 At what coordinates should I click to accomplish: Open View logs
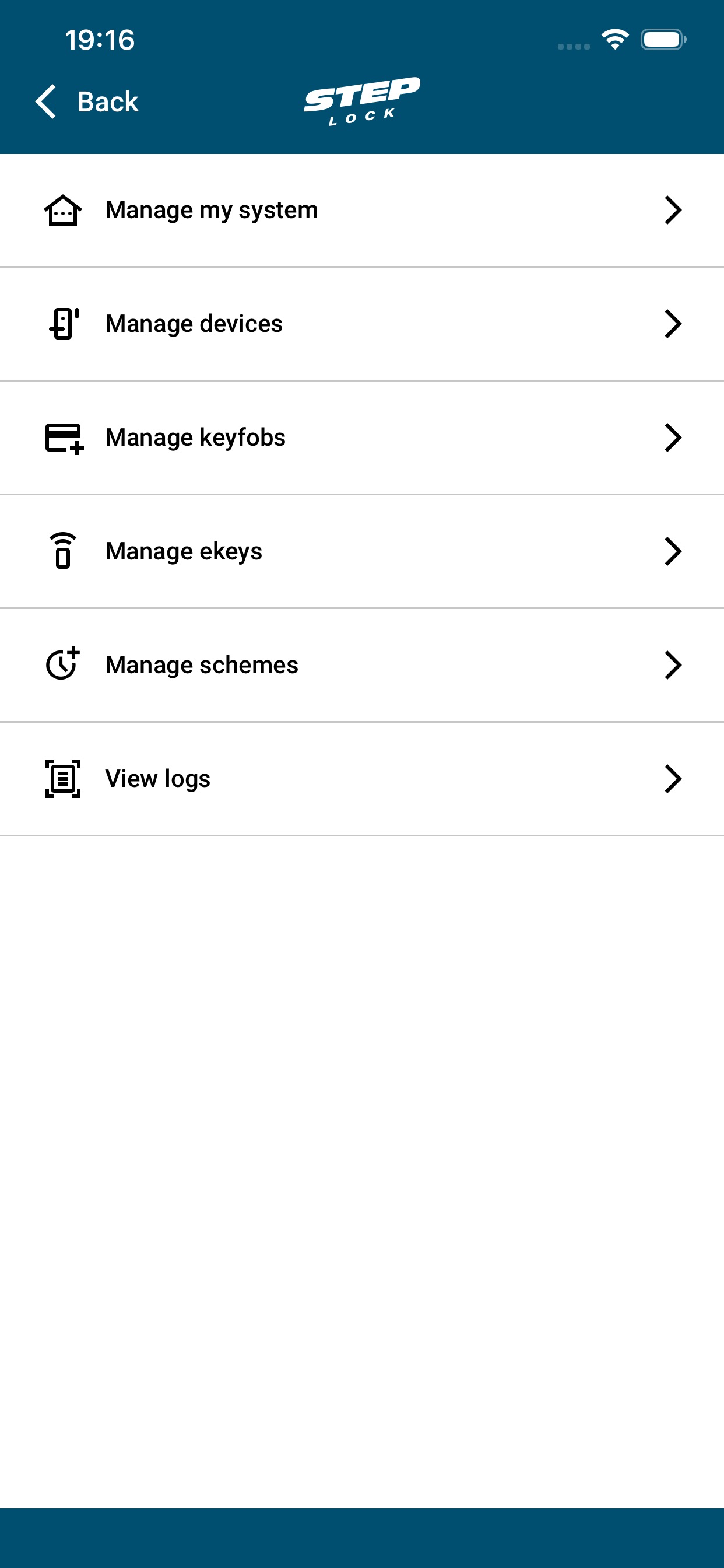point(362,779)
